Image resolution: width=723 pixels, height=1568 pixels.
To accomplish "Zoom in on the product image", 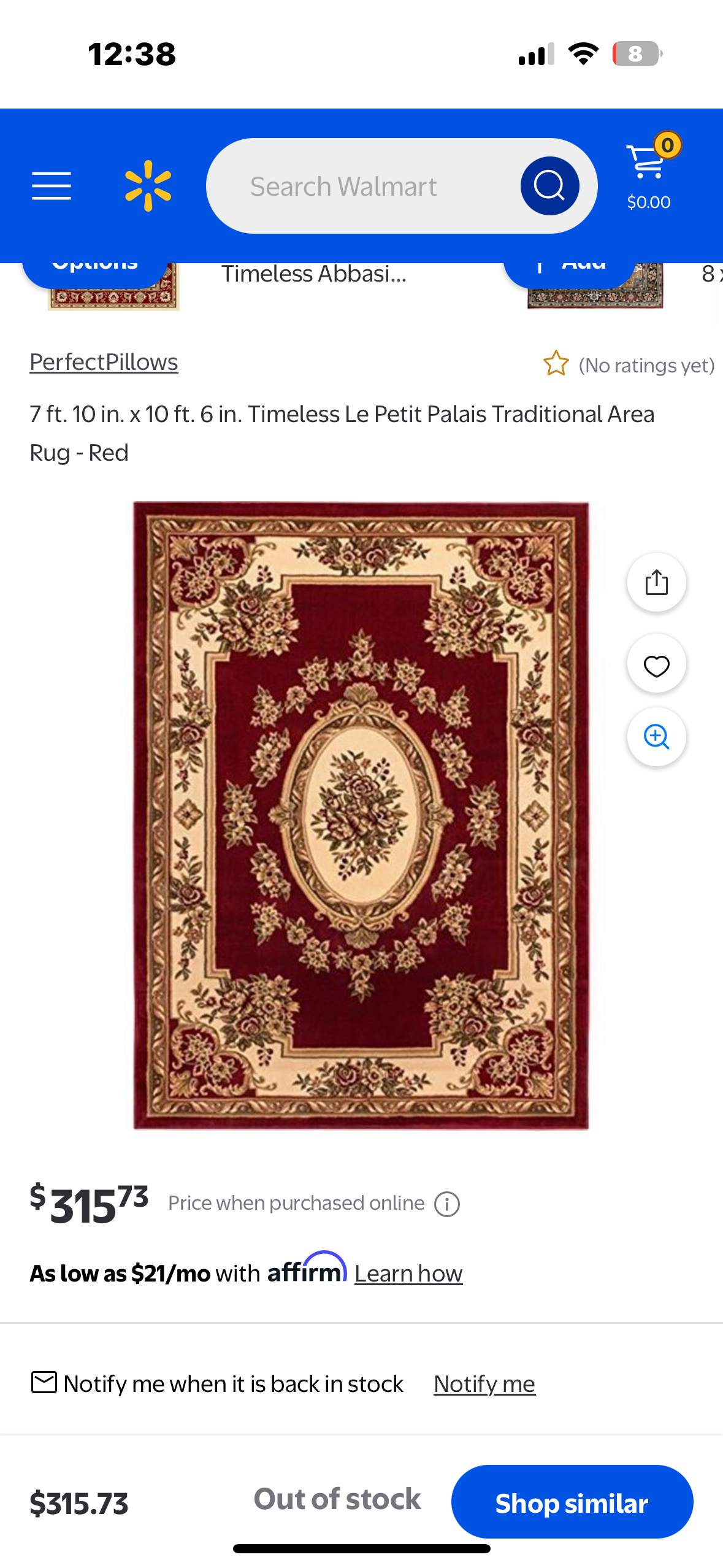I will pos(656,737).
